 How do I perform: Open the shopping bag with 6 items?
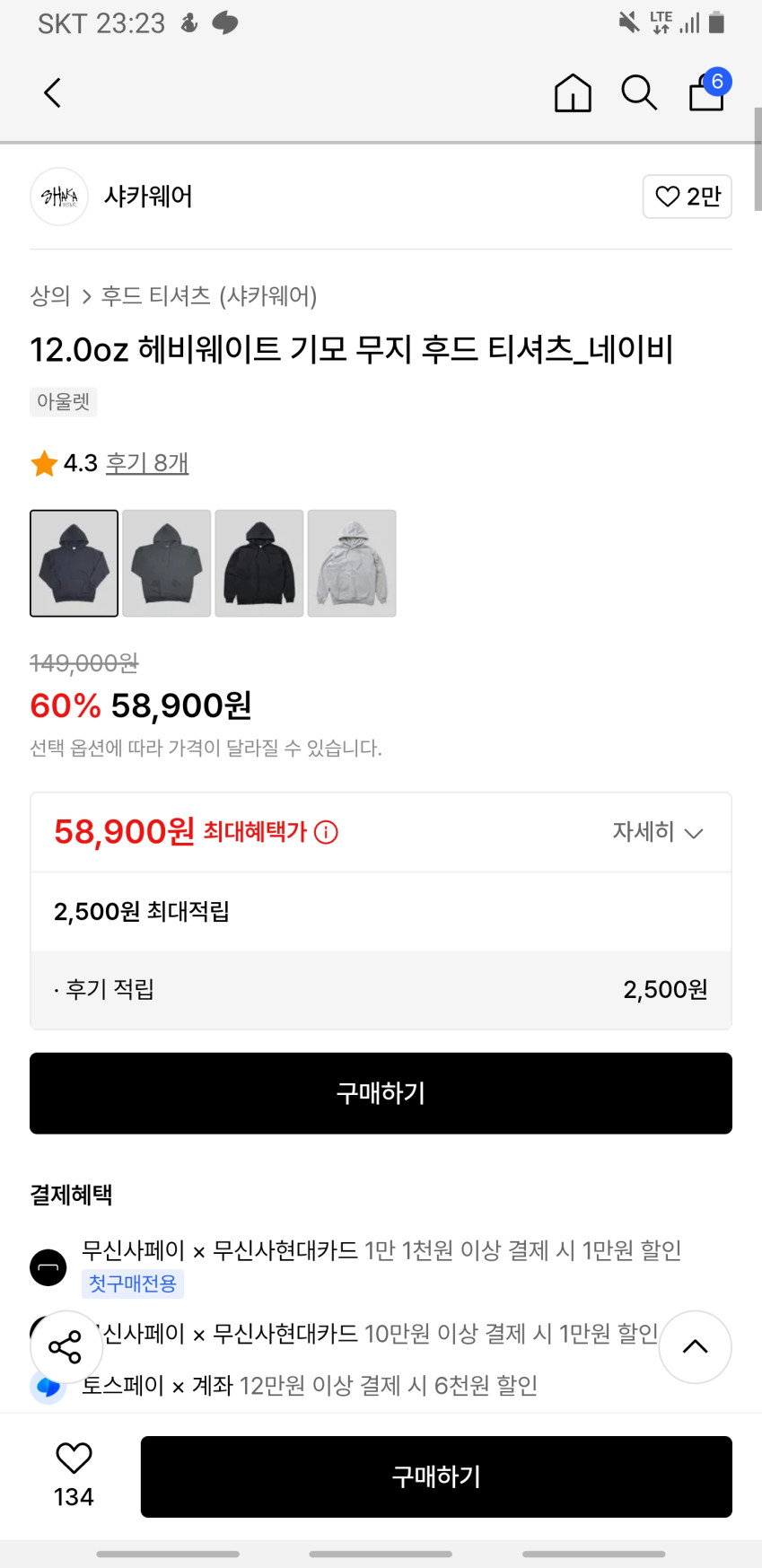pyautogui.click(x=707, y=92)
